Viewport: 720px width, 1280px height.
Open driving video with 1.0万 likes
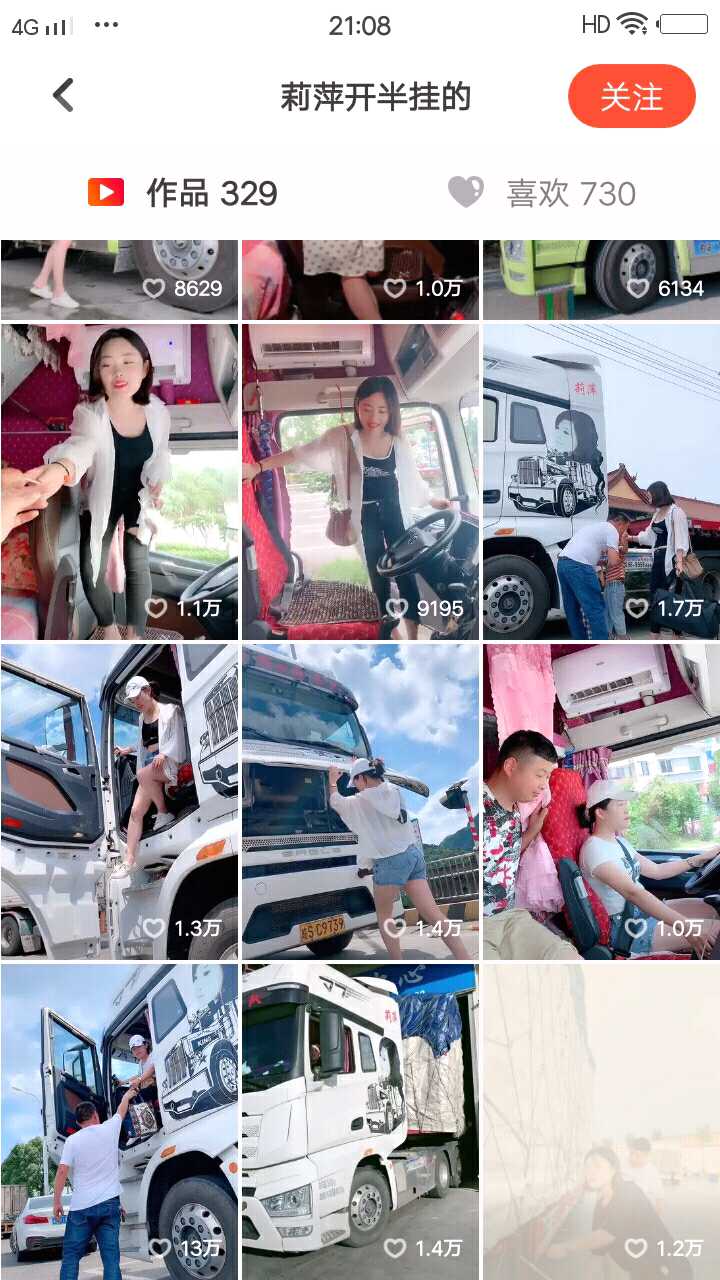tap(601, 801)
